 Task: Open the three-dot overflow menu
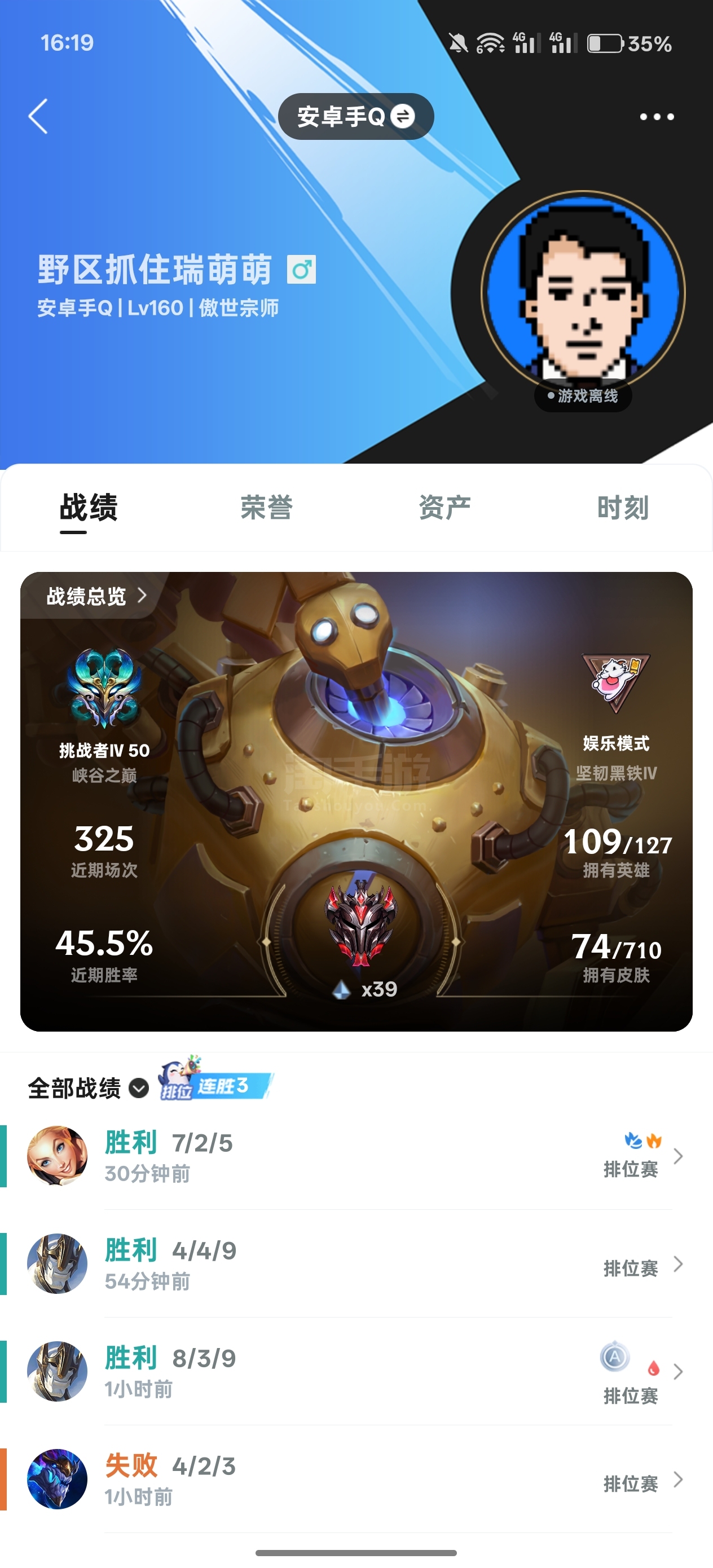coord(657,116)
